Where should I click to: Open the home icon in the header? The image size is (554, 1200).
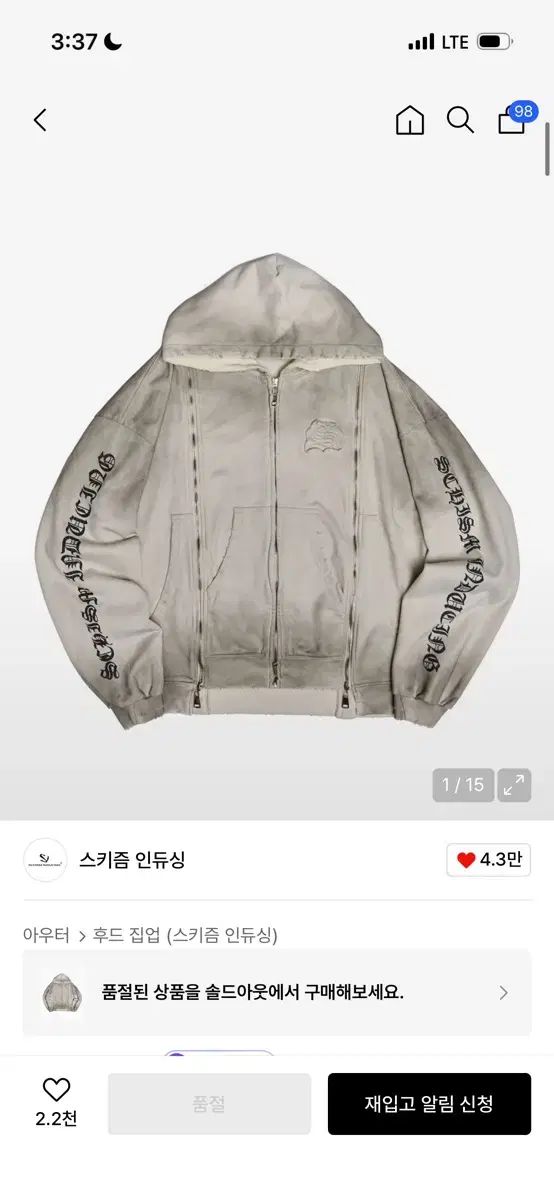tap(410, 120)
